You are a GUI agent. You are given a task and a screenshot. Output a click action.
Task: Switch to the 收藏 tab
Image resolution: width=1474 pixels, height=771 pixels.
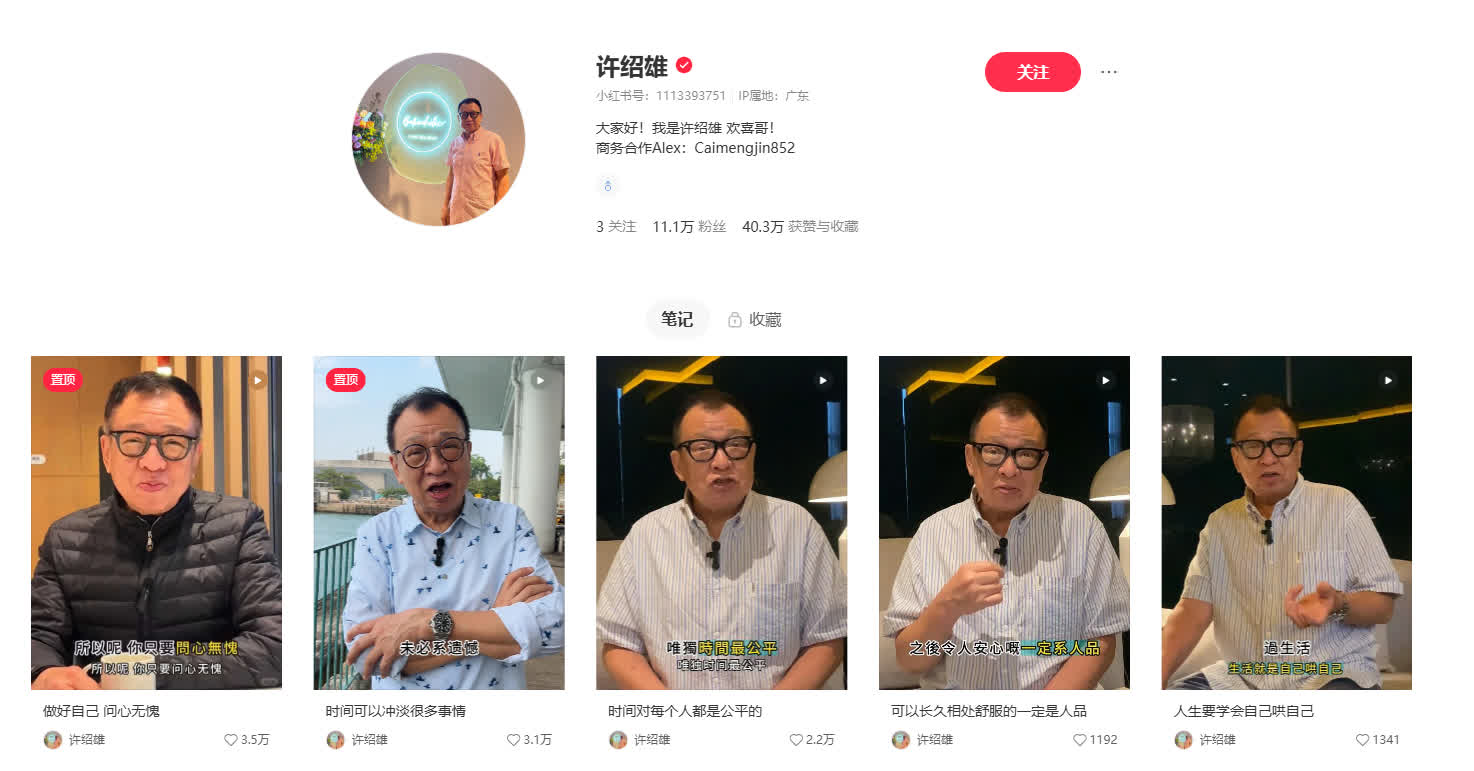(754, 320)
